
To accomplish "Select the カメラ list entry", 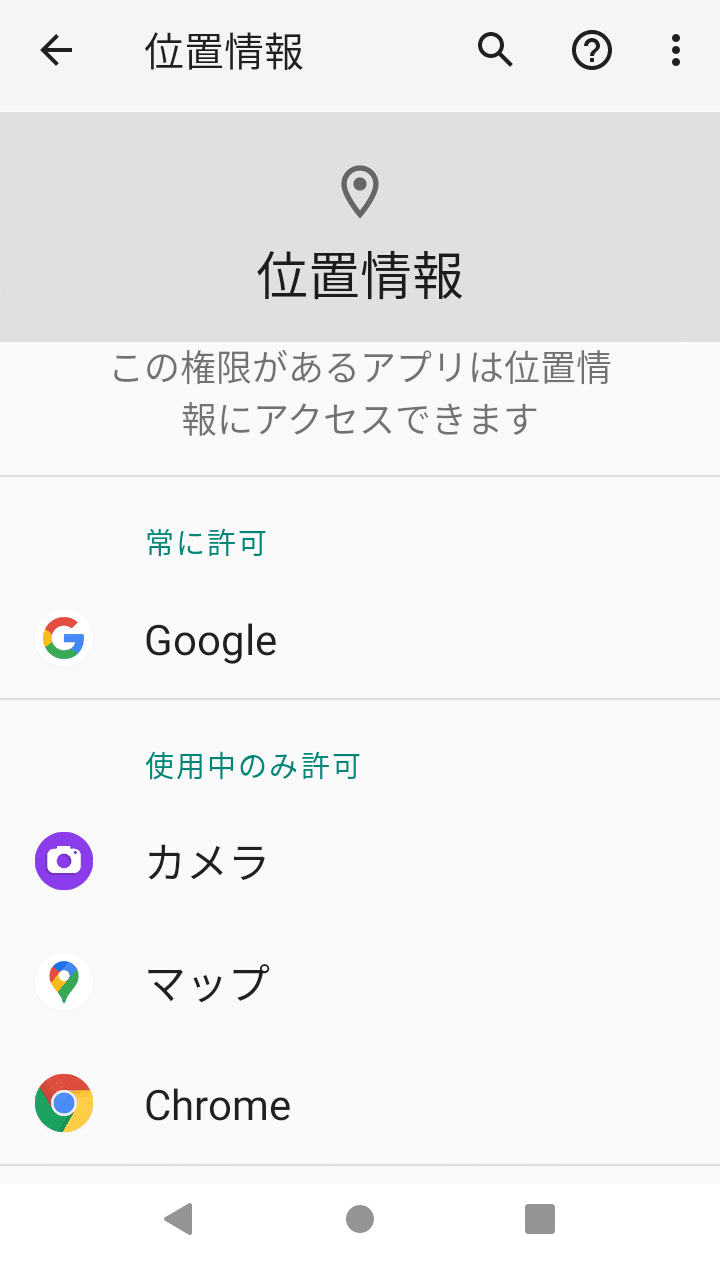I will pos(206,860).
